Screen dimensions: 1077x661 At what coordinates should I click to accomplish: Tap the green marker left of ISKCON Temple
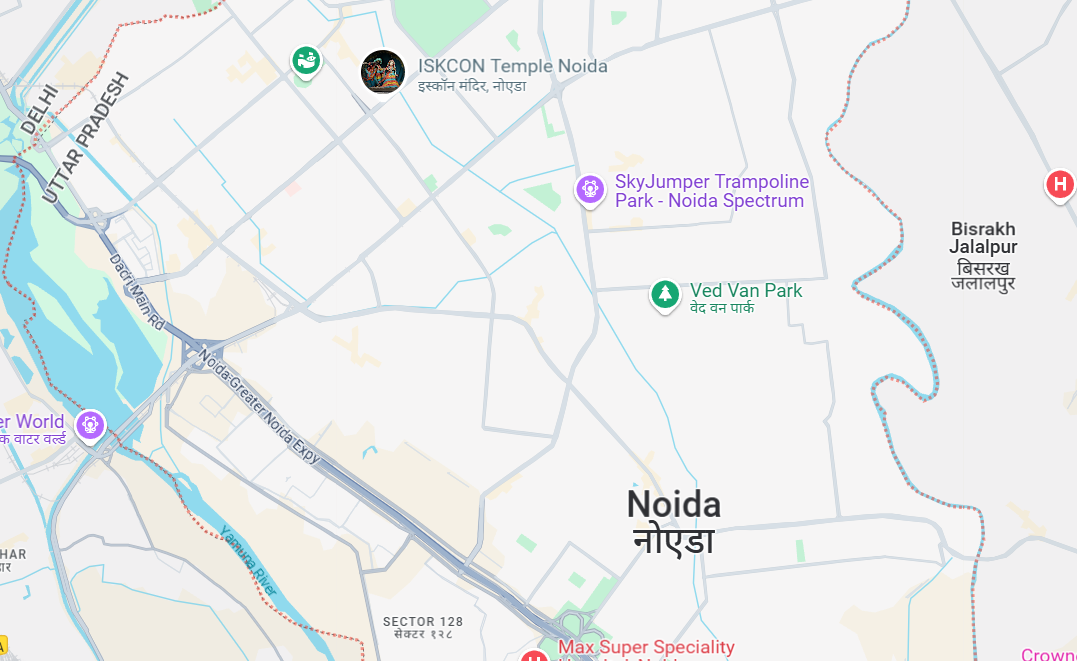click(x=306, y=61)
